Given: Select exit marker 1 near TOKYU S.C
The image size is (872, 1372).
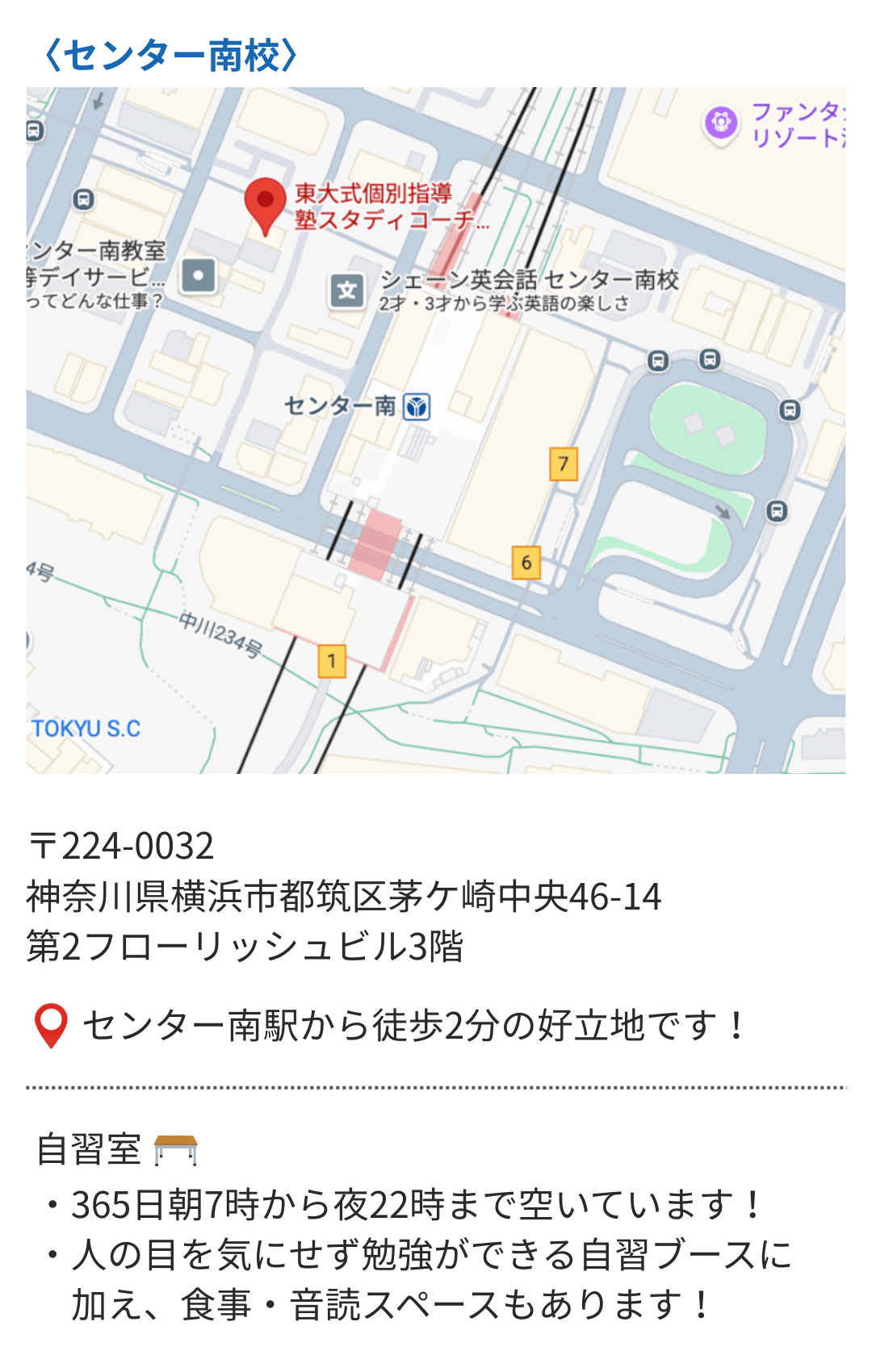Looking at the screenshot, I should click(332, 660).
